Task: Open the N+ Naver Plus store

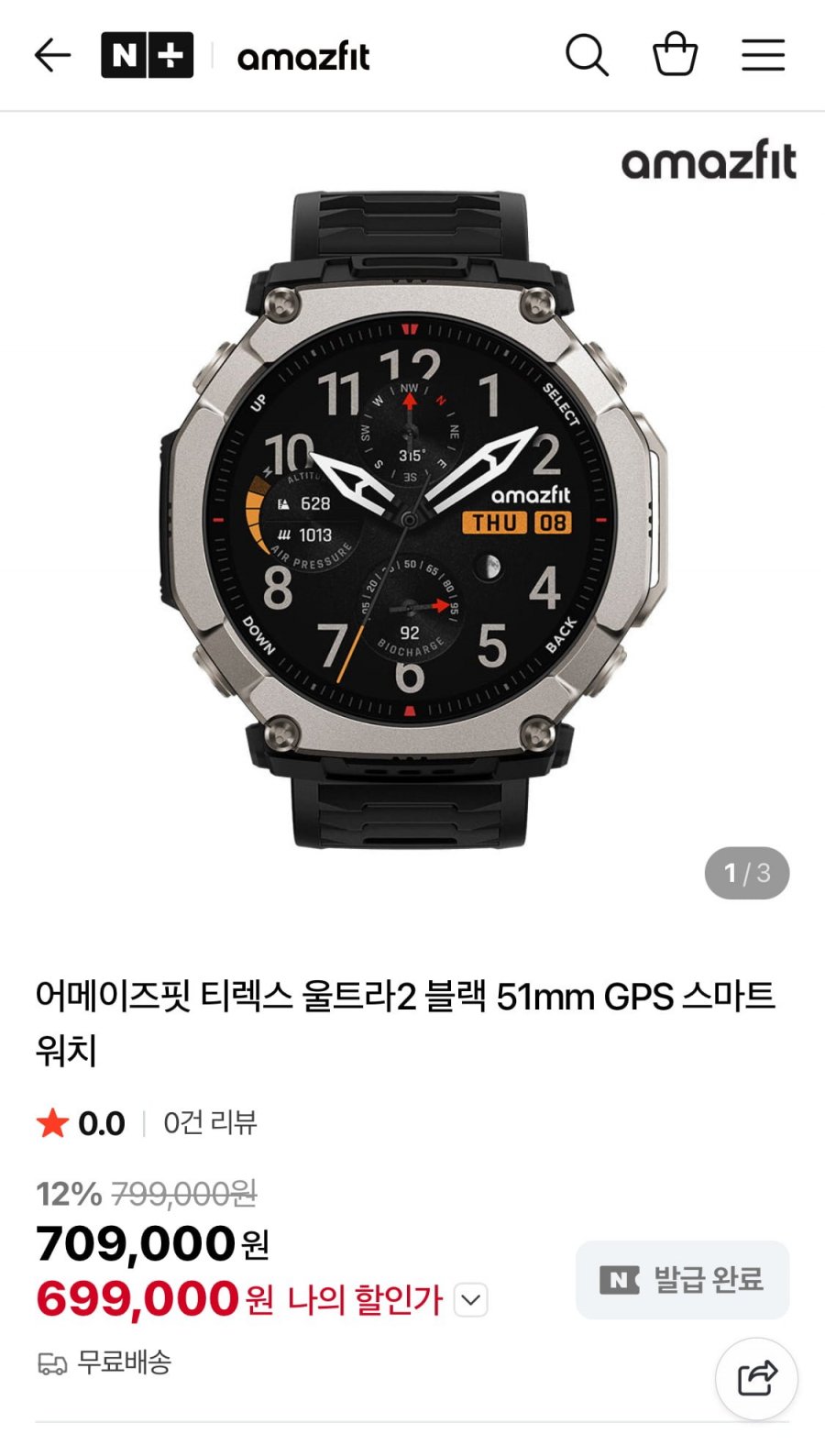Action: pos(147,56)
